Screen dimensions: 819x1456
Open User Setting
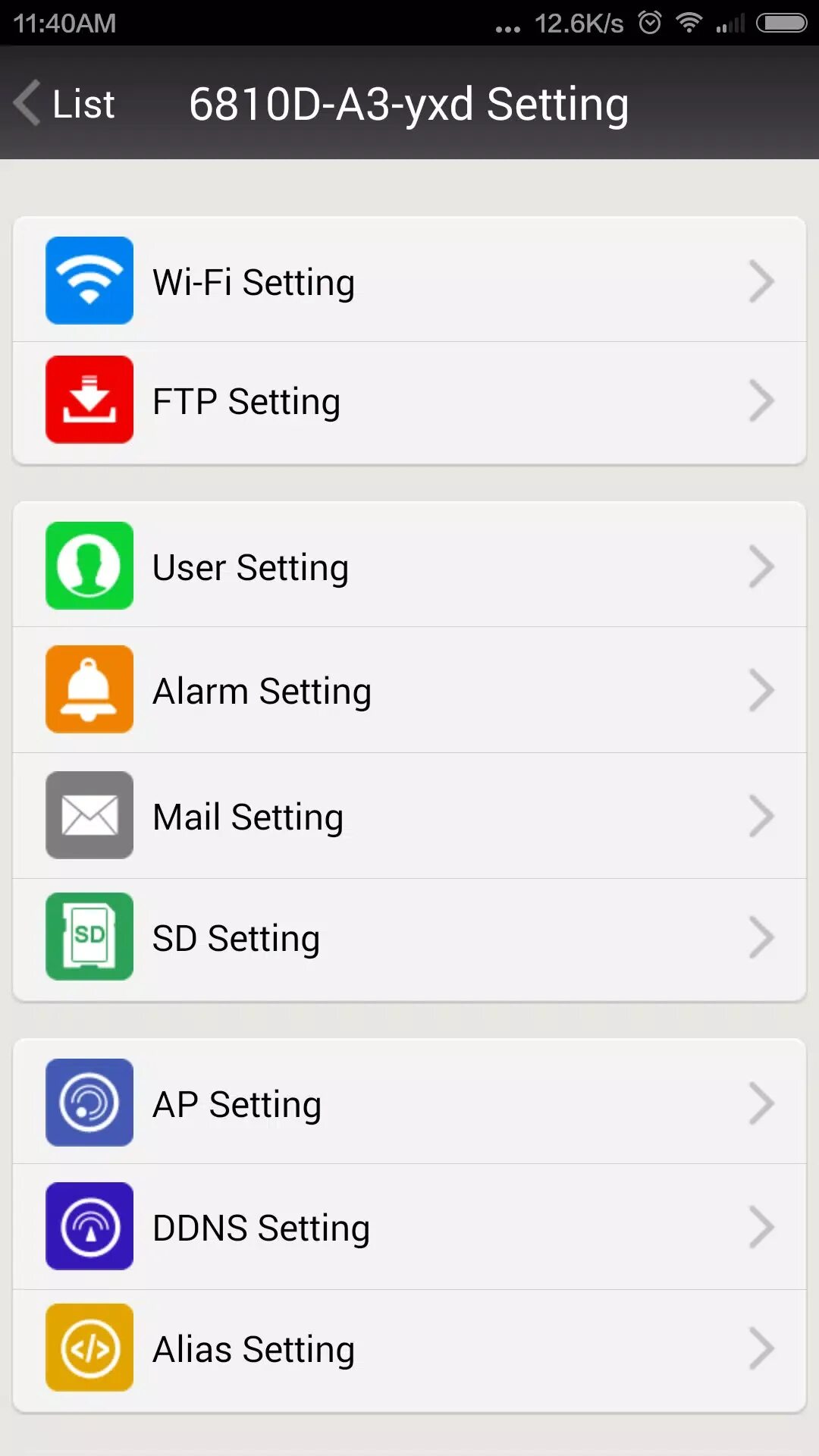tap(409, 566)
